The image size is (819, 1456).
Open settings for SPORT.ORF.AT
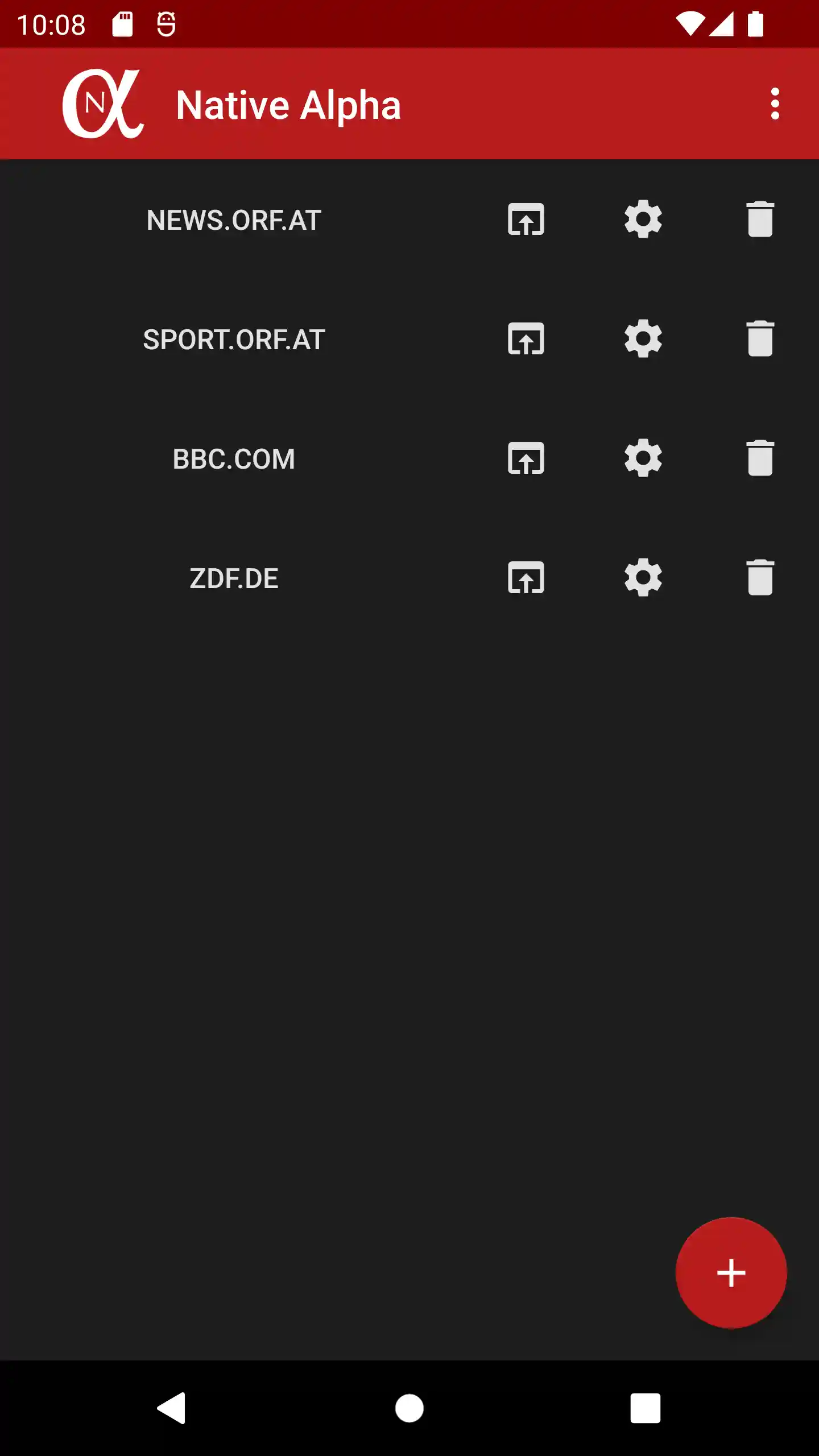tap(642, 340)
